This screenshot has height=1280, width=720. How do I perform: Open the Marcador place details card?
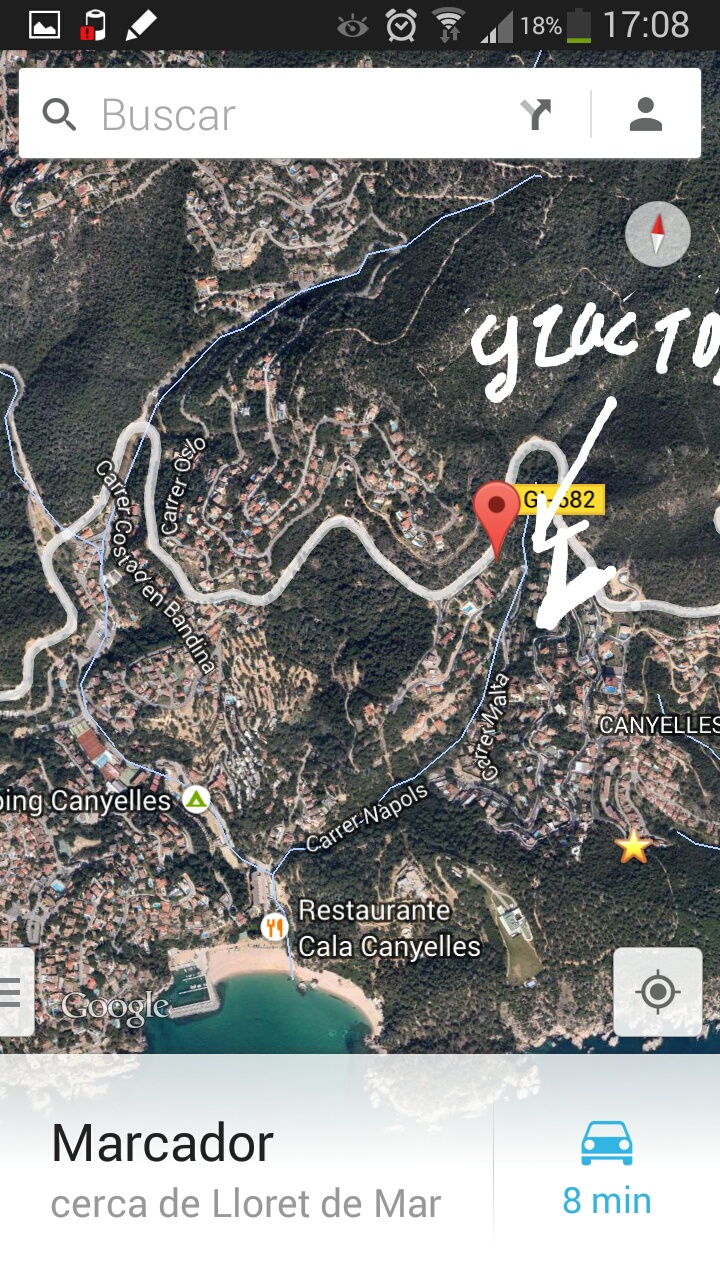[x=246, y=1168]
